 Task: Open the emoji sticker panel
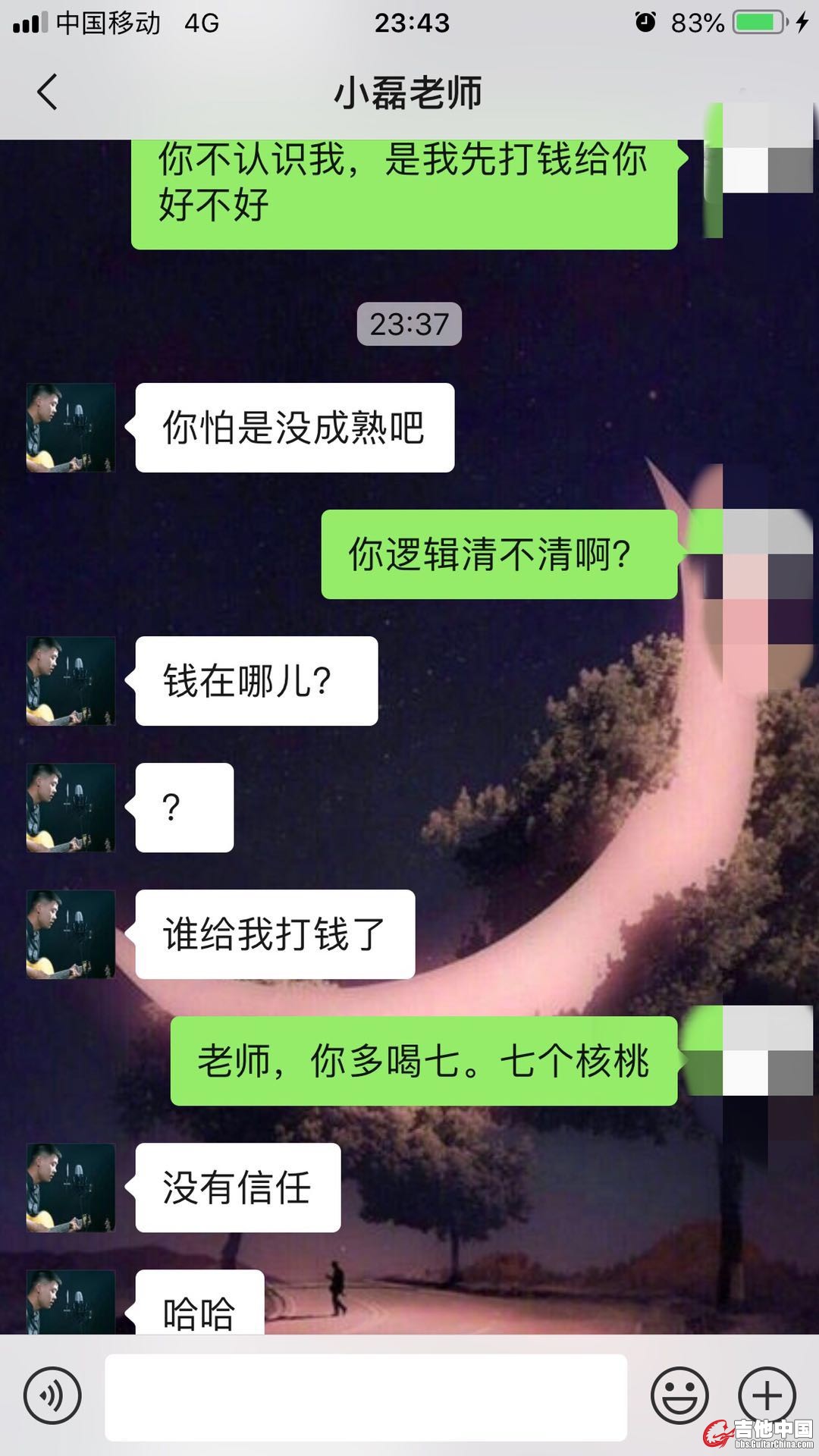(679, 1395)
